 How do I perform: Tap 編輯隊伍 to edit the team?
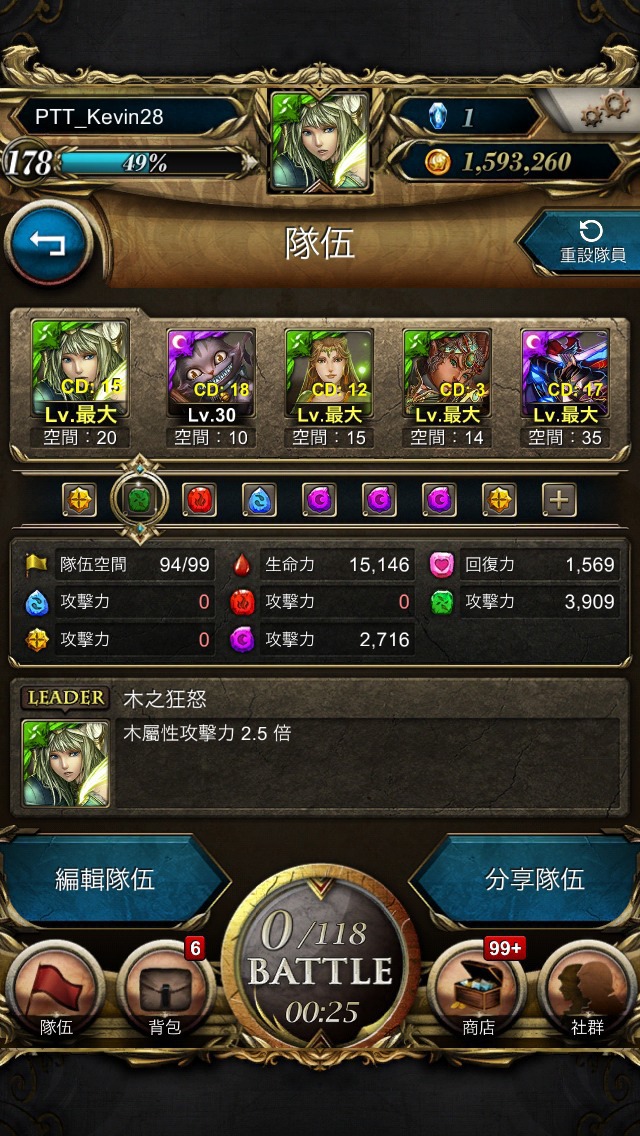click(107, 880)
